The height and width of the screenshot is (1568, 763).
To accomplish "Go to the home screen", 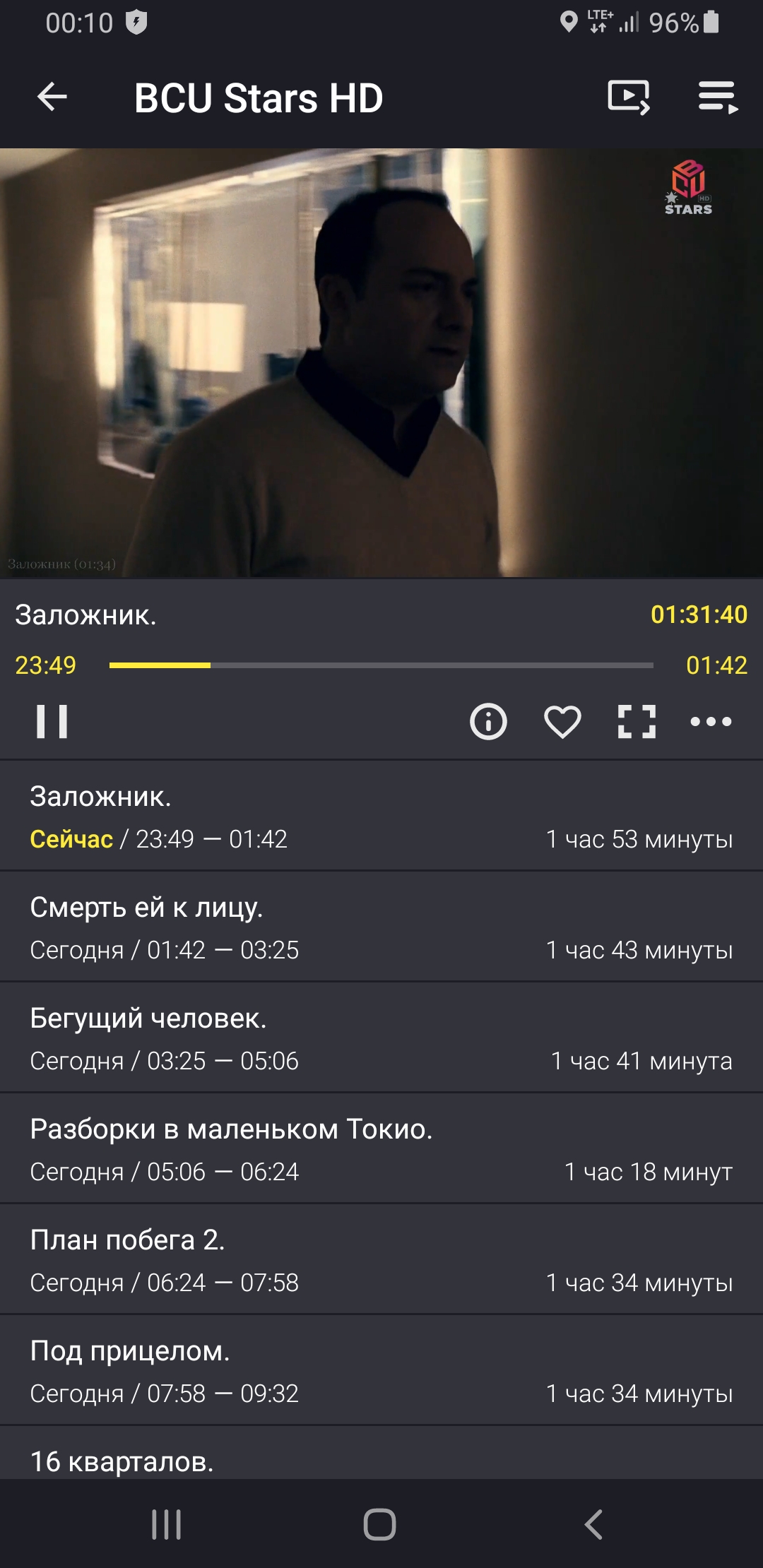I will (x=380, y=1524).
